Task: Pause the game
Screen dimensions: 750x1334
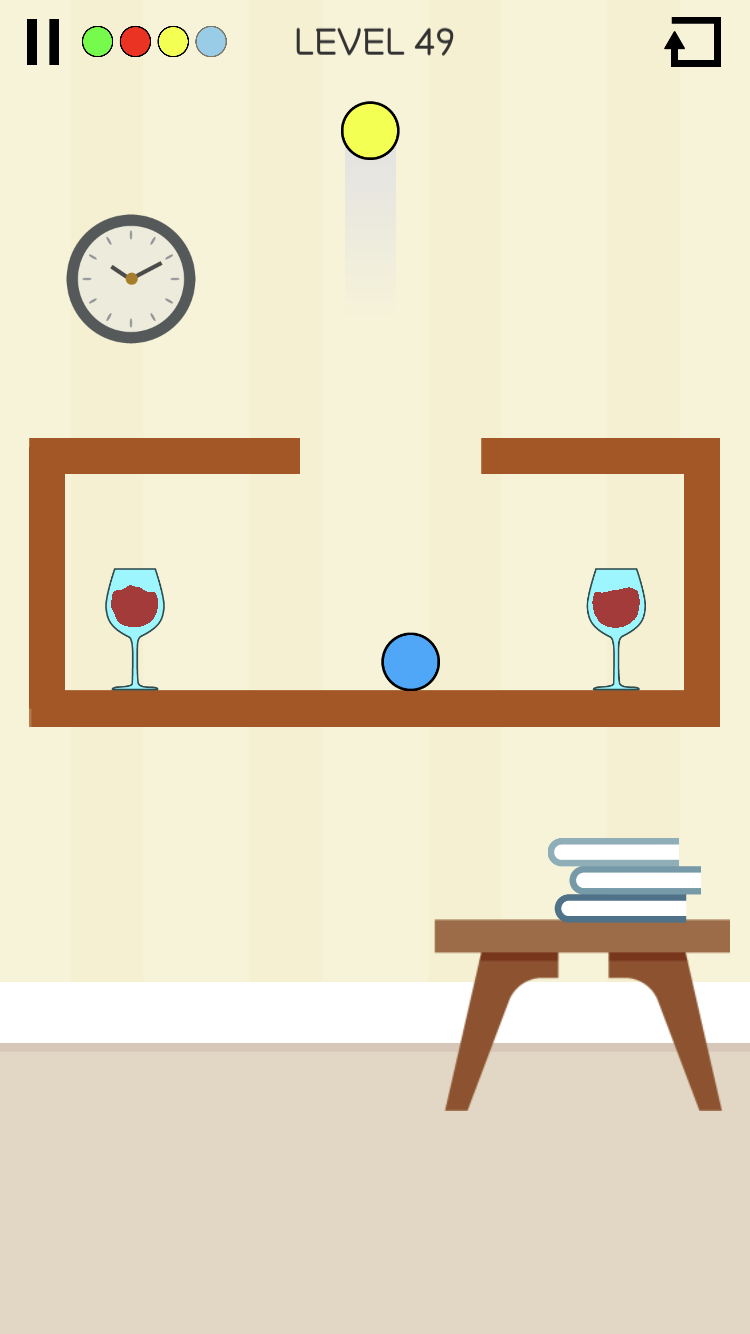Action: [x=43, y=42]
